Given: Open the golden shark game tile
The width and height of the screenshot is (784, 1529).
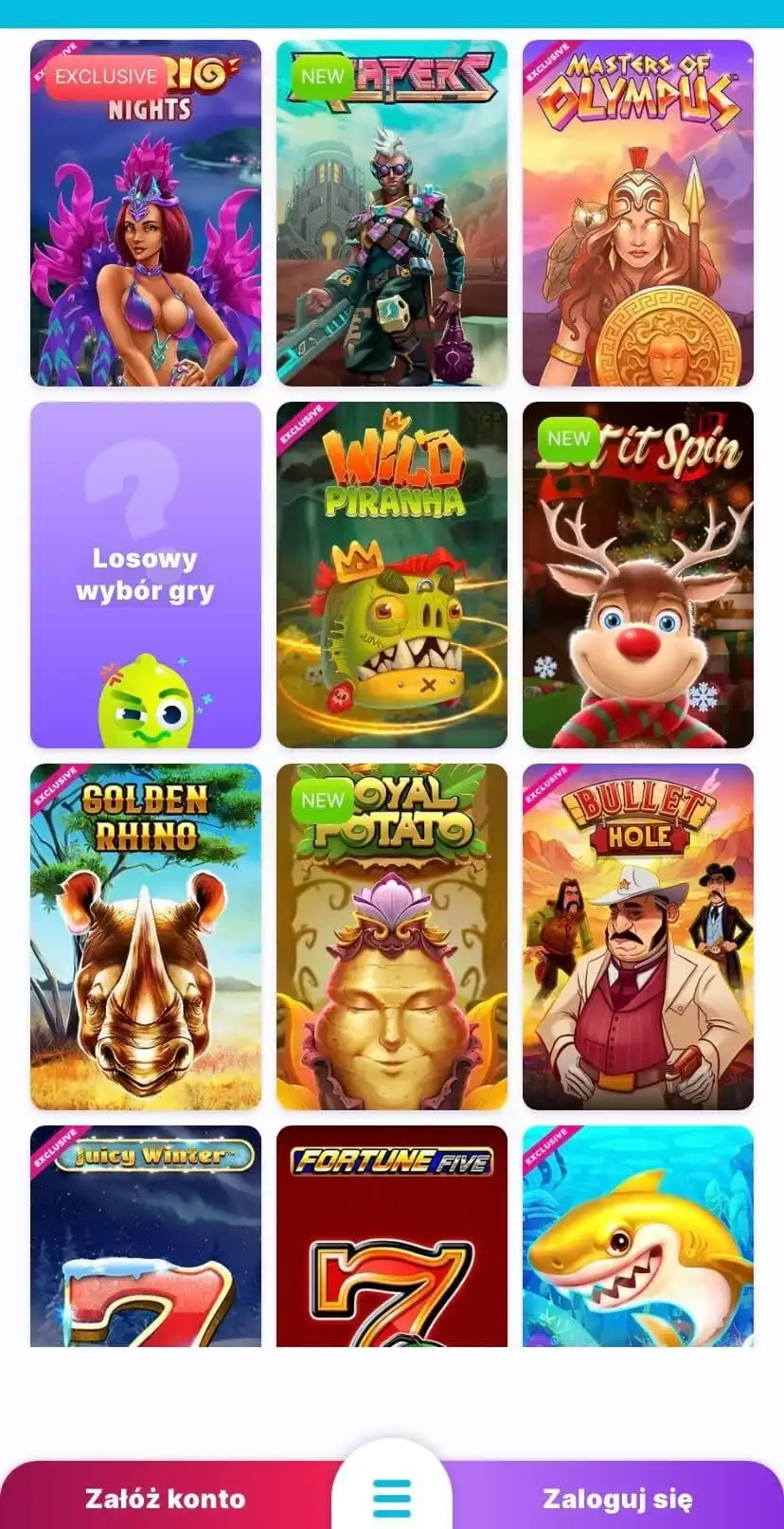Looking at the screenshot, I should (x=637, y=1236).
